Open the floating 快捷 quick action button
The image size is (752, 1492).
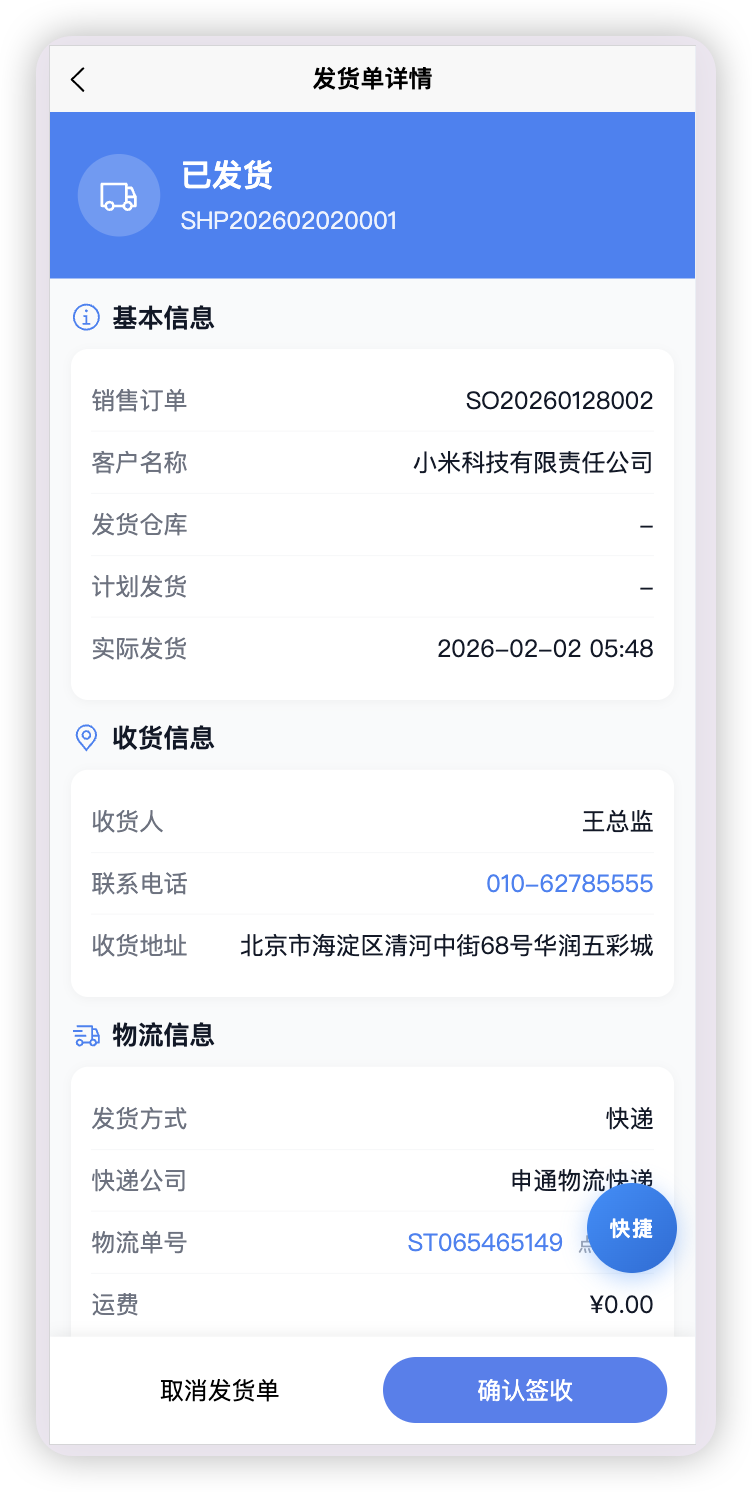(x=632, y=1228)
